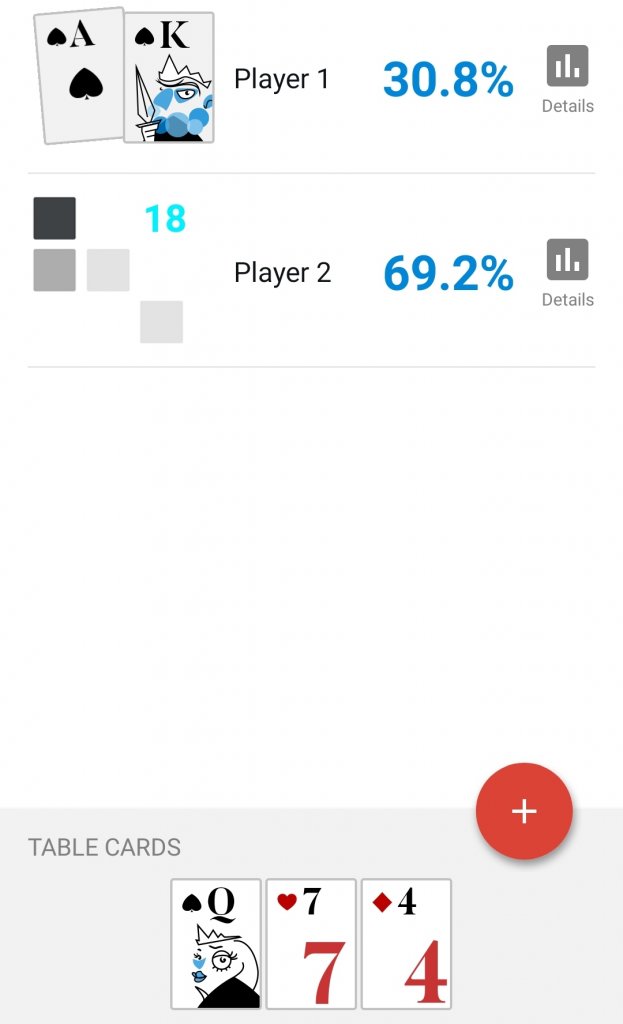Select the queen of spades table card

(x=216, y=943)
